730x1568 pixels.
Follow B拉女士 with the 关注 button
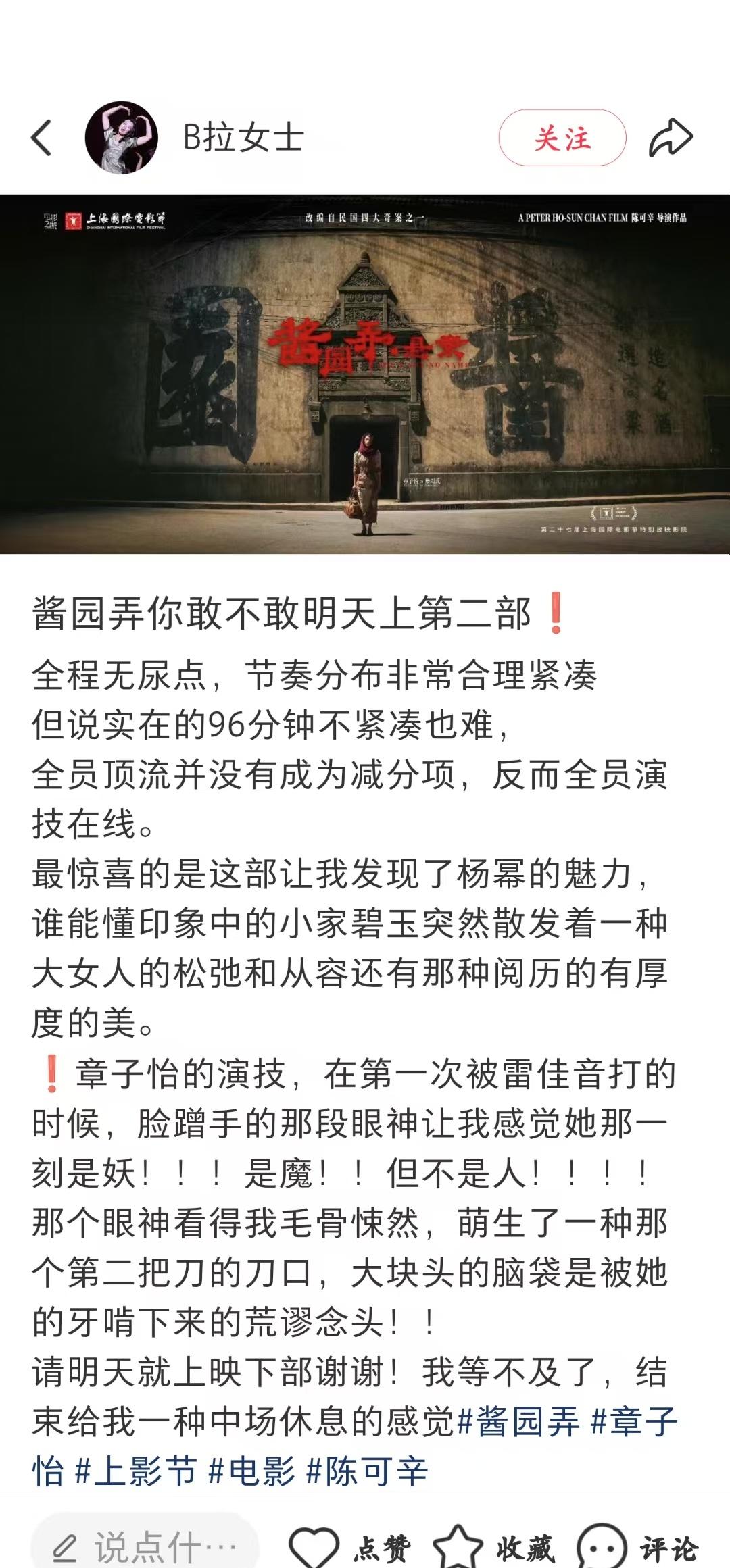(562, 138)
